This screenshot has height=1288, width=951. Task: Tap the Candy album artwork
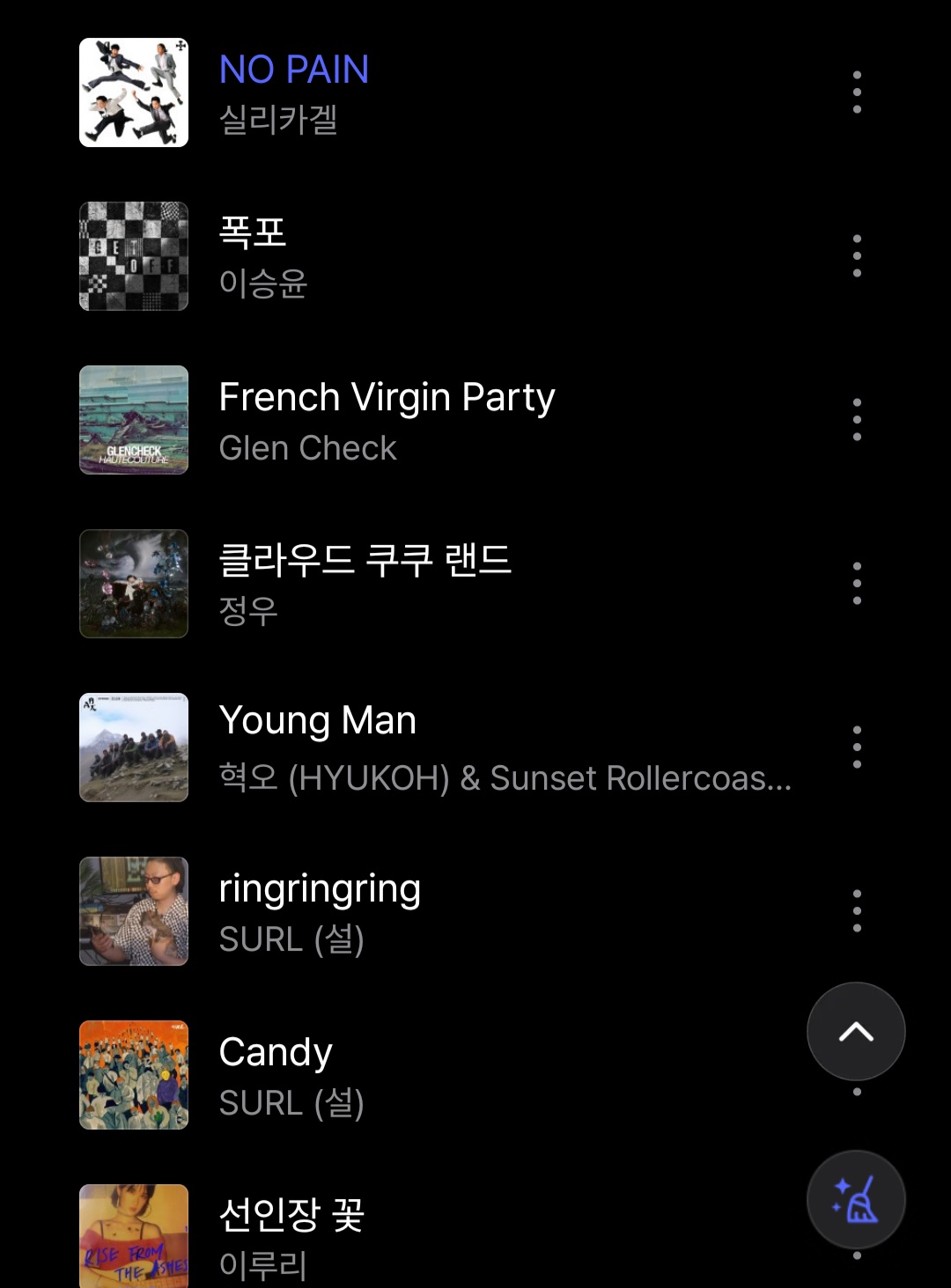coord(133,1074)
